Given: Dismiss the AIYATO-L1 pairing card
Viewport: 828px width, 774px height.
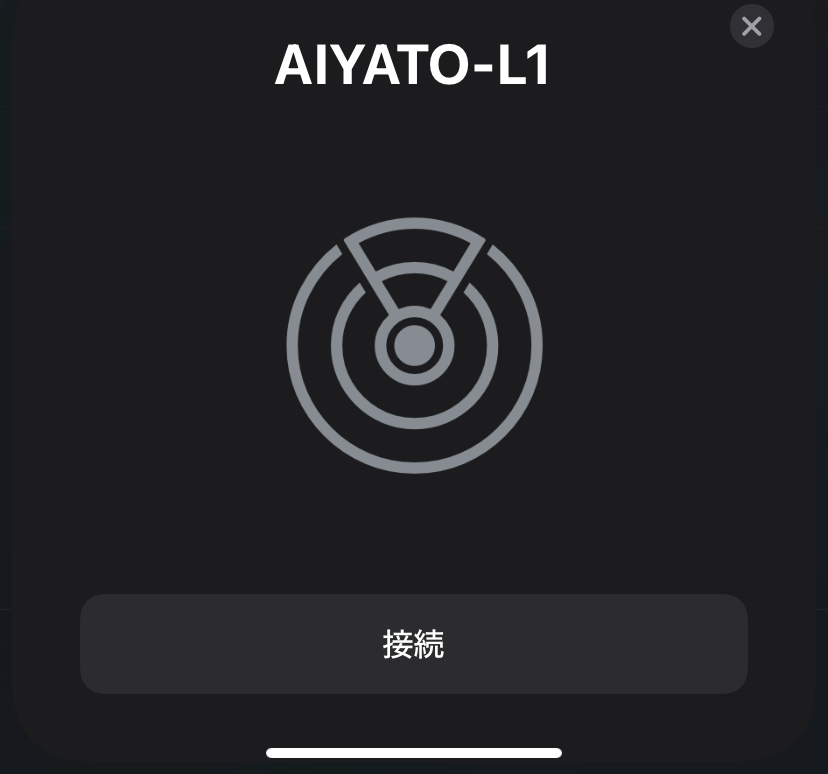Looking at the screenshot, I should (x=751, y=26).
